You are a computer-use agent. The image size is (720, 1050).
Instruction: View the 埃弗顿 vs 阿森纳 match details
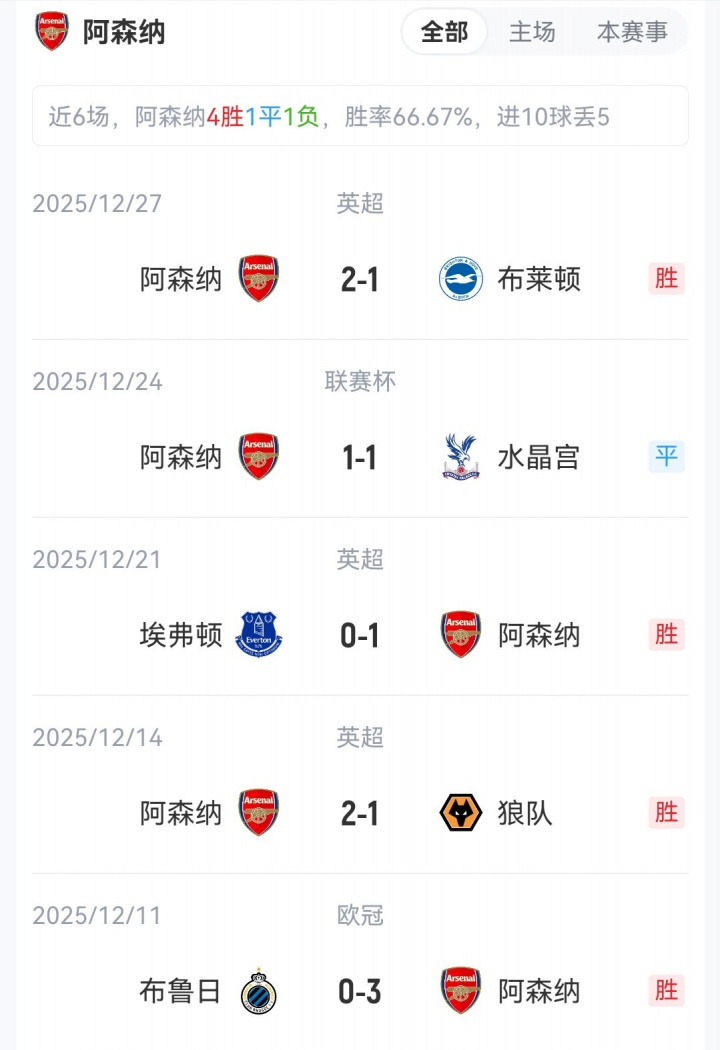[360, 635]
